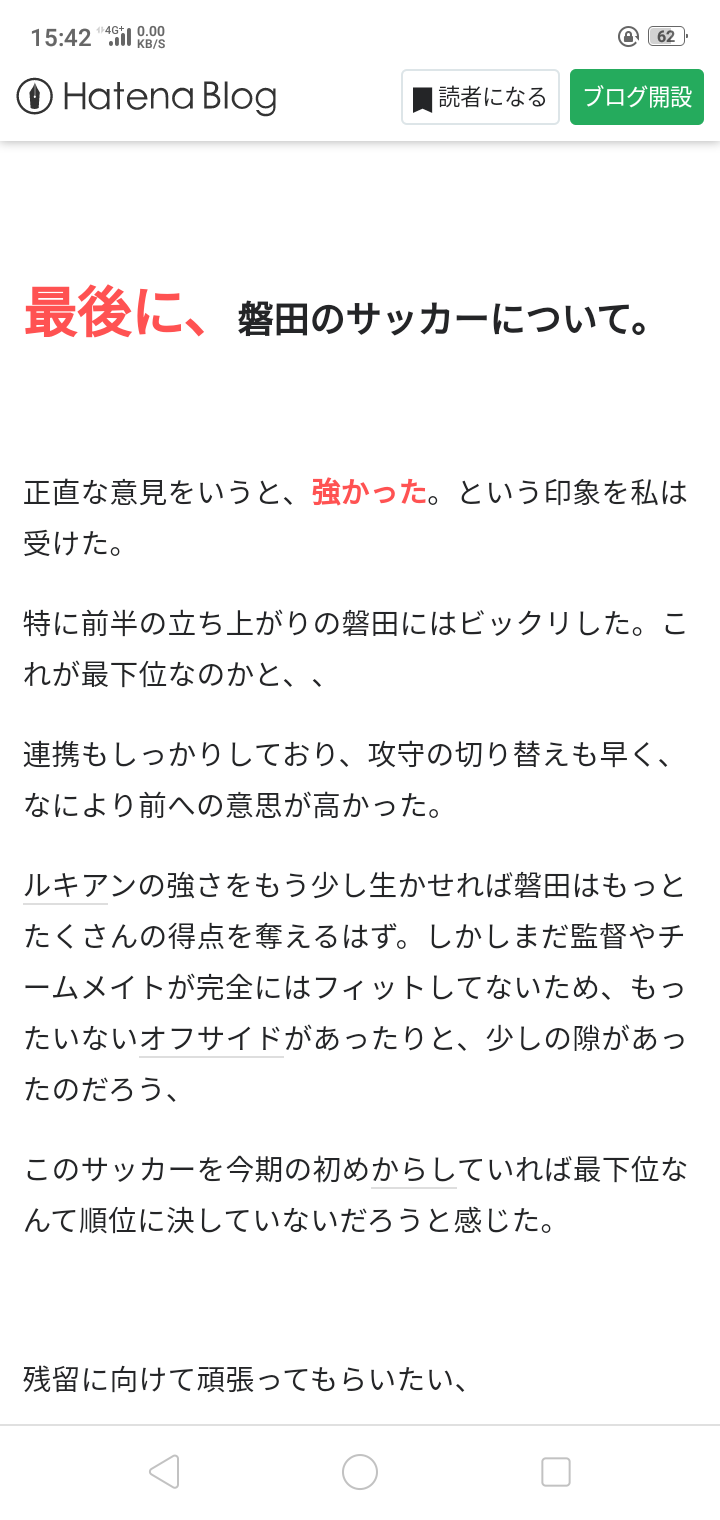This screenshot has width=720, height=1520.
Task: Open the underlined オフサイド keyword link
Action: [212, 1038]
